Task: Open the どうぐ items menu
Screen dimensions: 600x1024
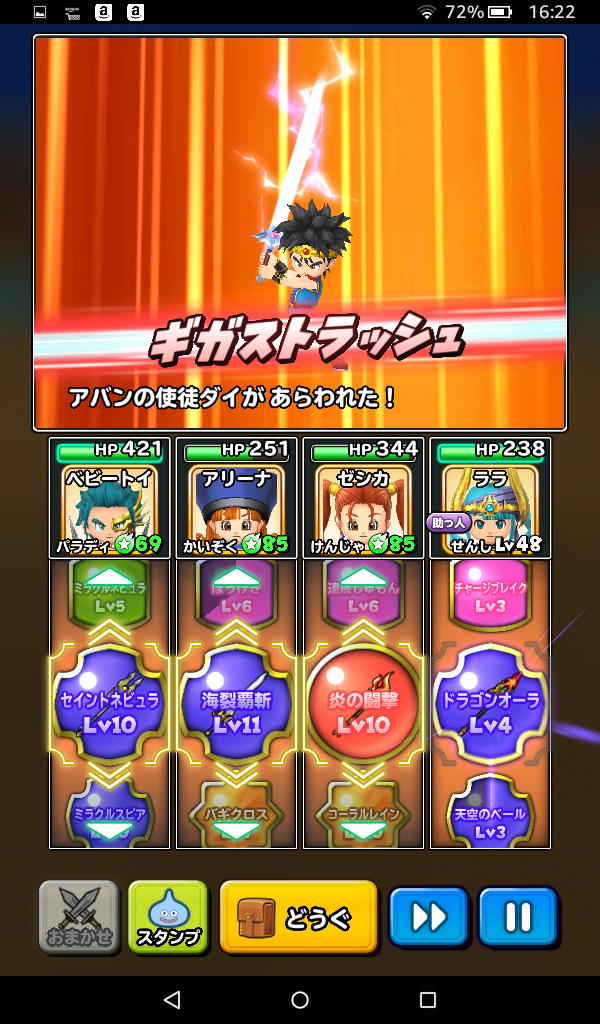Action: tap(299, 916)
